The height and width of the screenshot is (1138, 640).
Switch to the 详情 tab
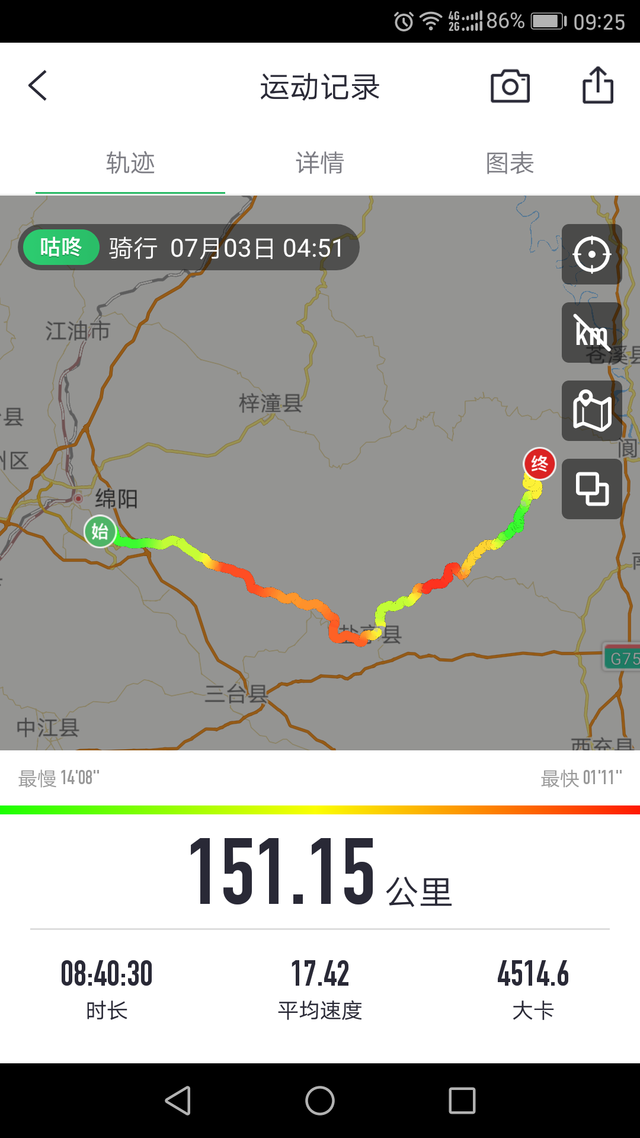(x=320, y=163)
